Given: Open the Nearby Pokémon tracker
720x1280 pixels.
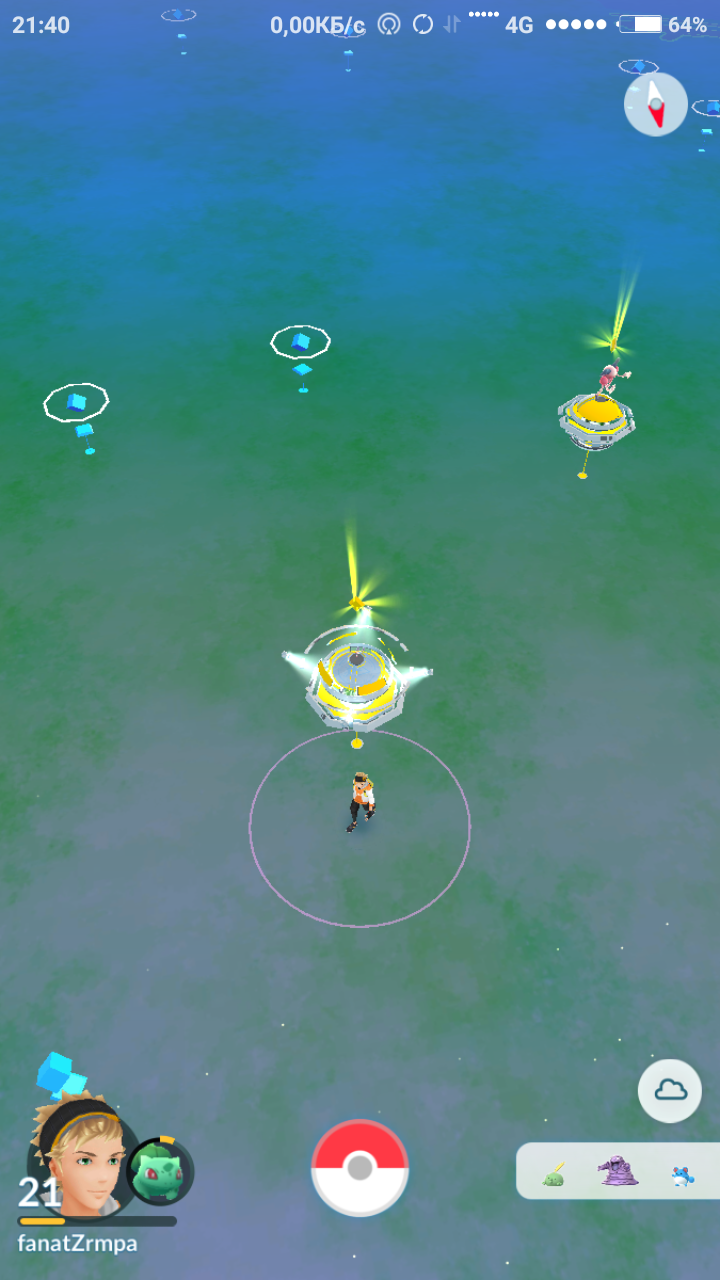Looking at the screenshot, I should [x=618, y=1171].
